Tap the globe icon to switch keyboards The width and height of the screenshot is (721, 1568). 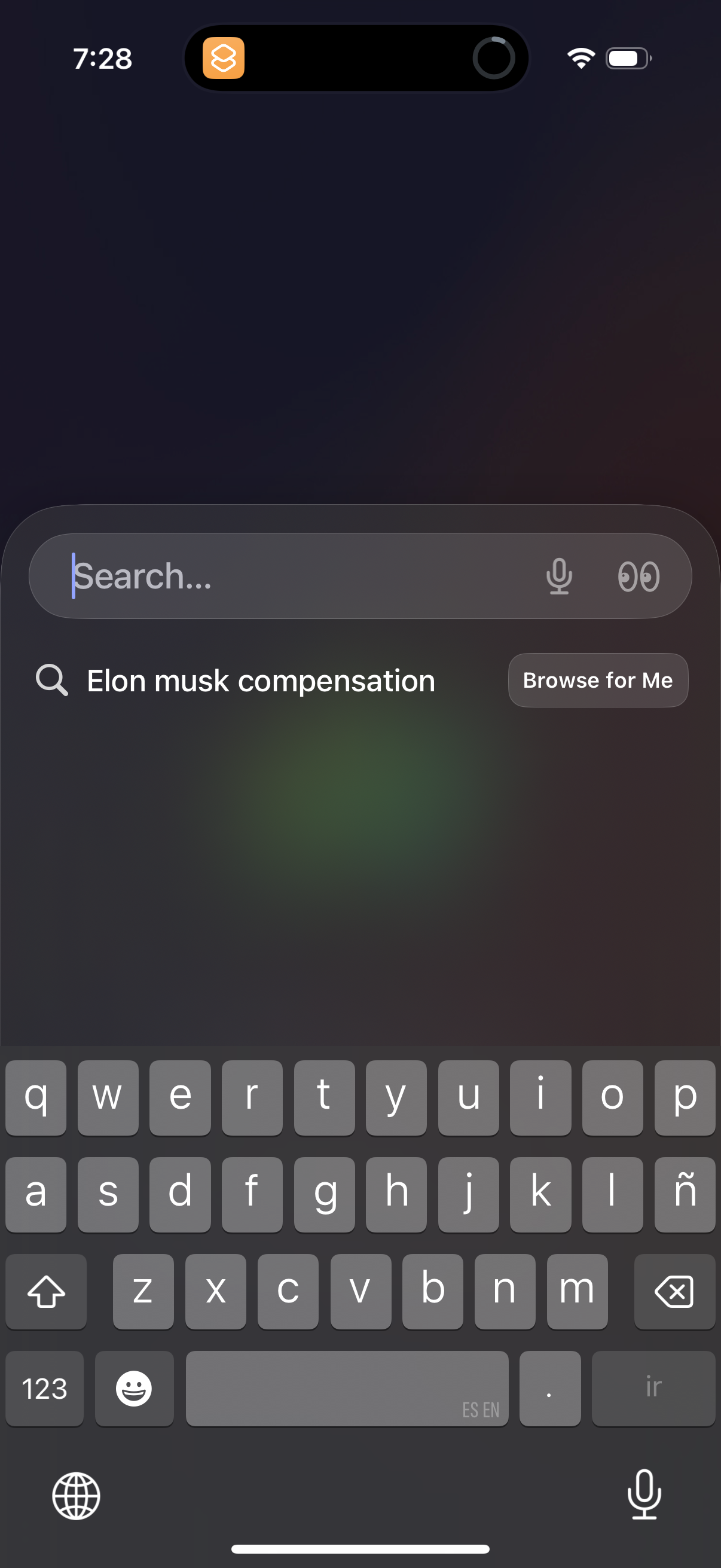[x=75, y=1496]
